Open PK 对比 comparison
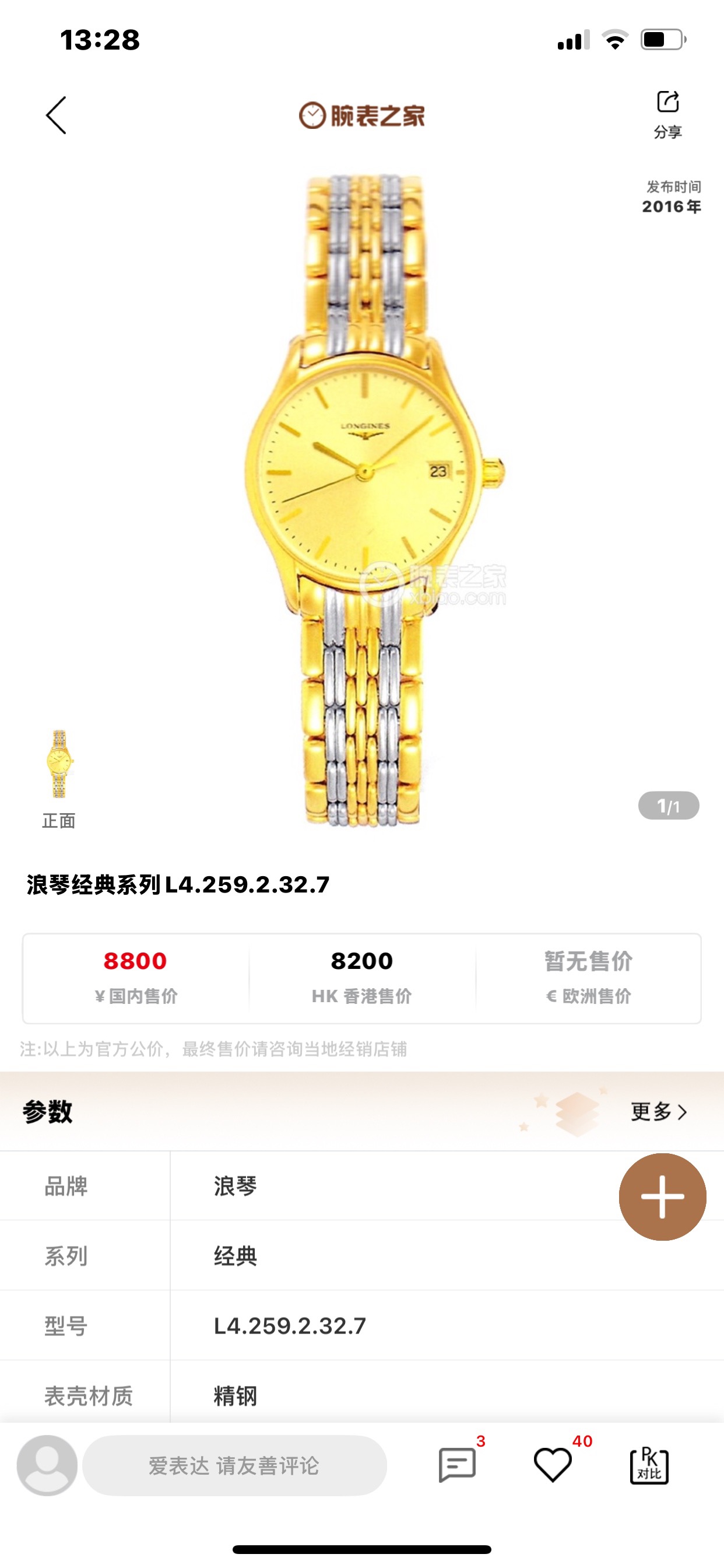The image size is (724, 1568). coord(649,1465)
